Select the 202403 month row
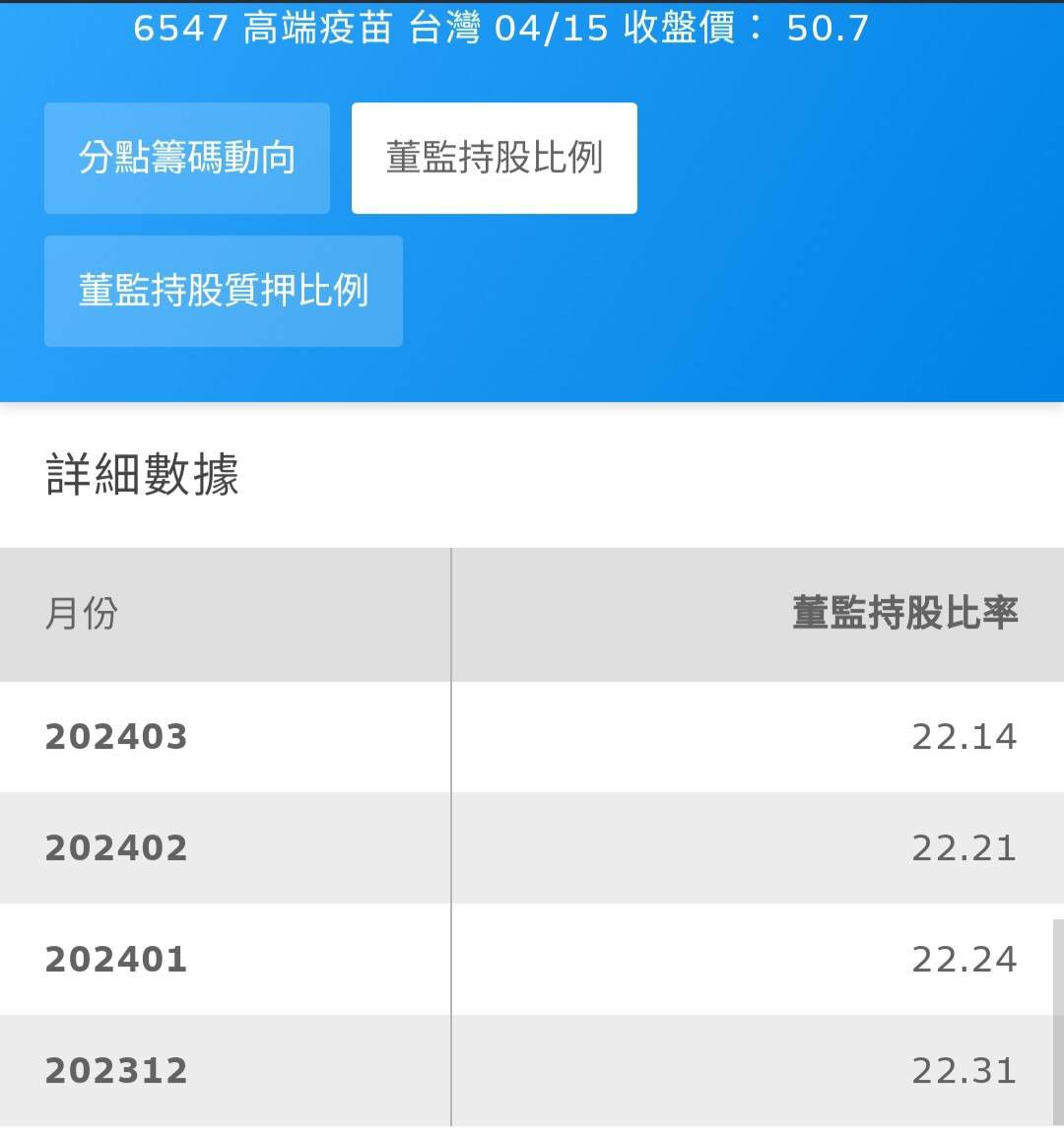This screenshot has width=1064, height=1137. coord(117,736)
